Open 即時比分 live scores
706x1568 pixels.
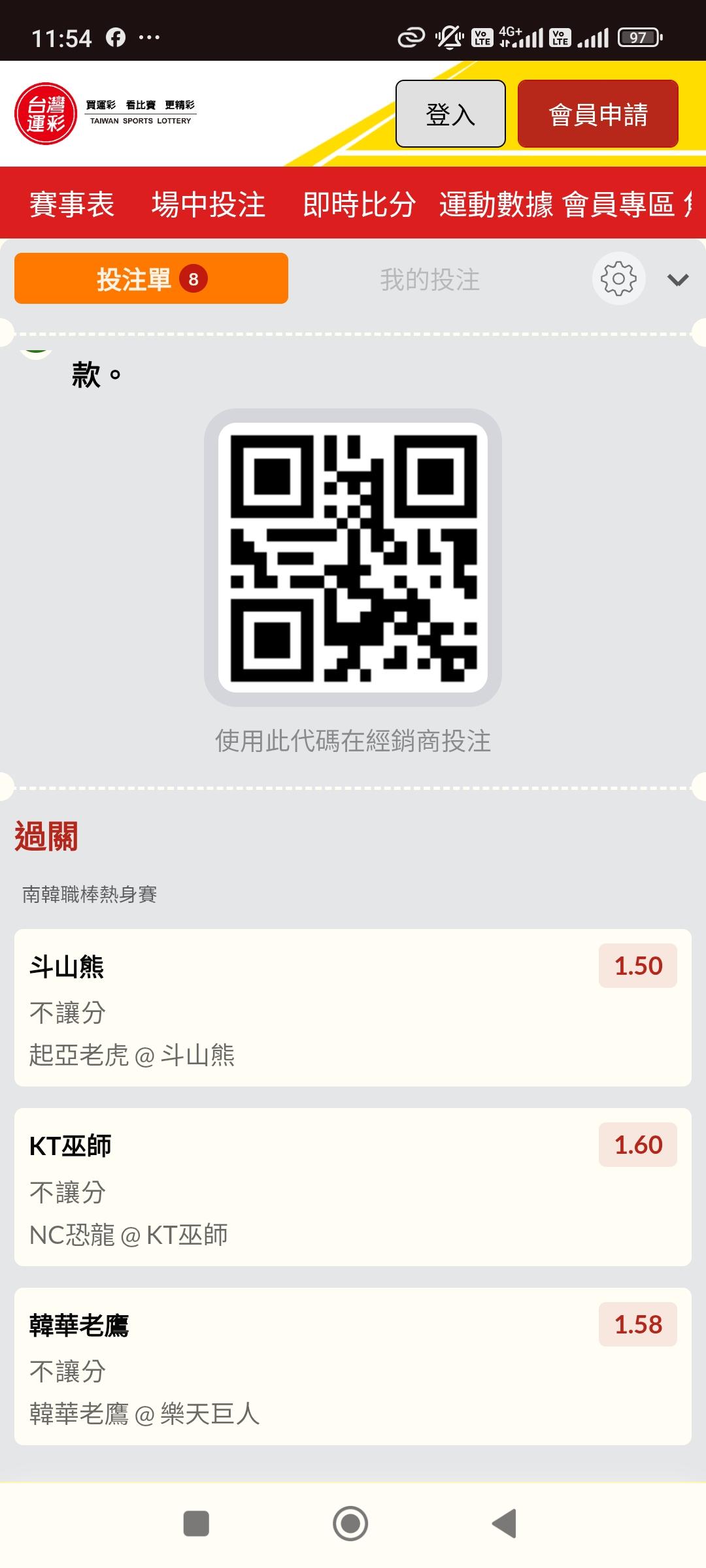pos(359,204)
